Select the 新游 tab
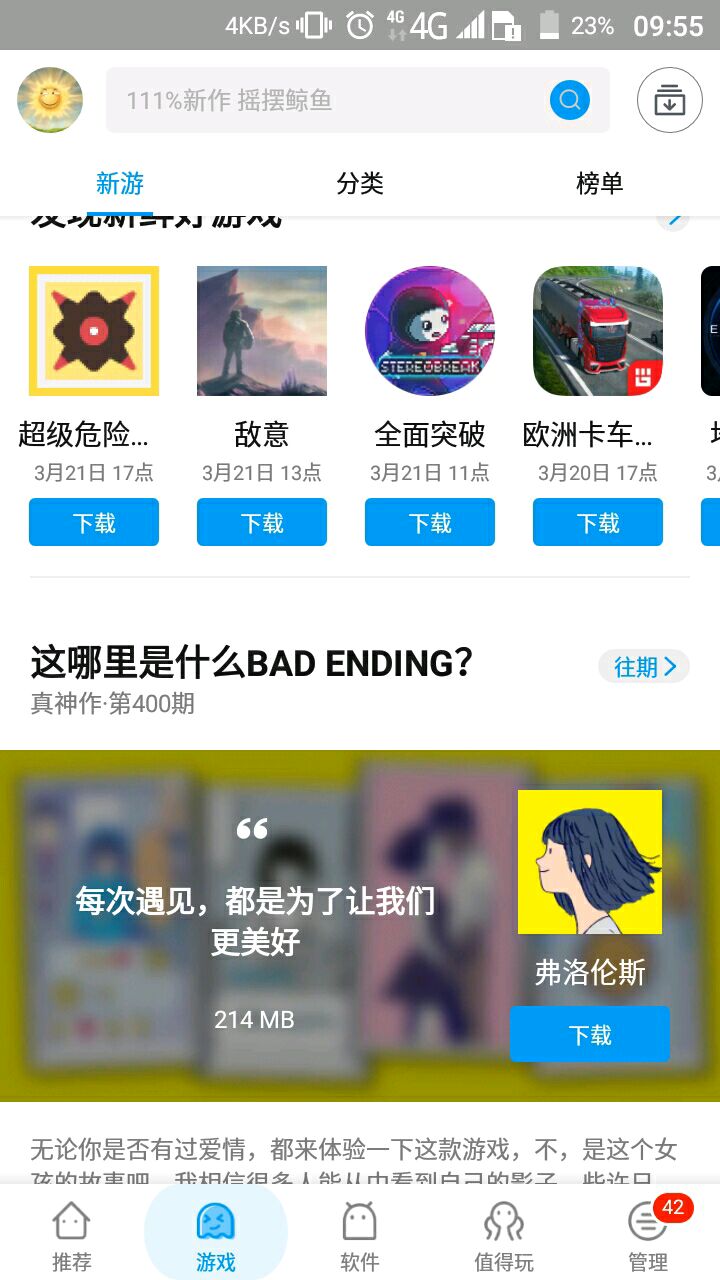The image size is (720, 1280). click(x=120, y=183)
